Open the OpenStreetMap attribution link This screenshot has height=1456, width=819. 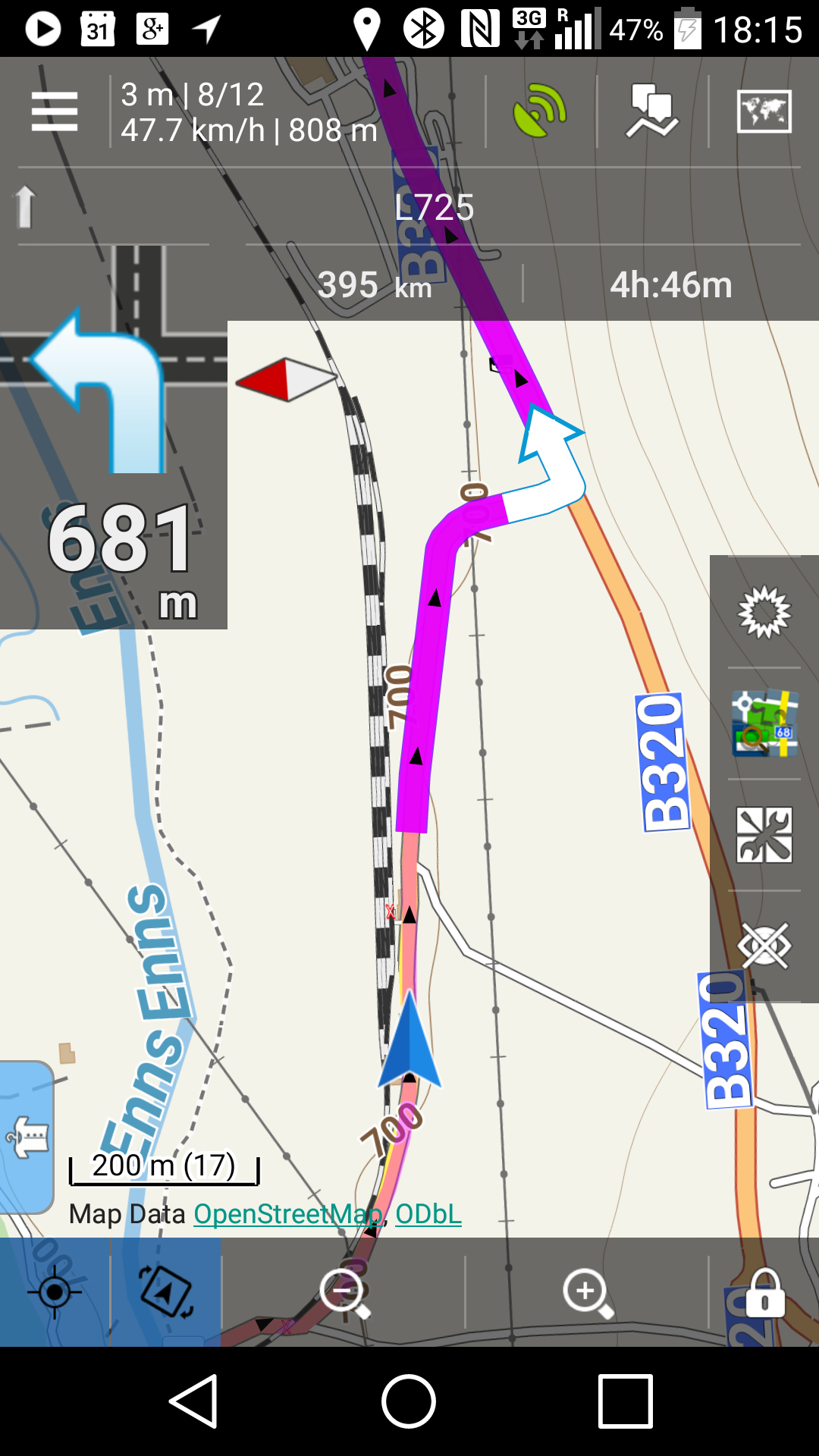[288, 1214]
